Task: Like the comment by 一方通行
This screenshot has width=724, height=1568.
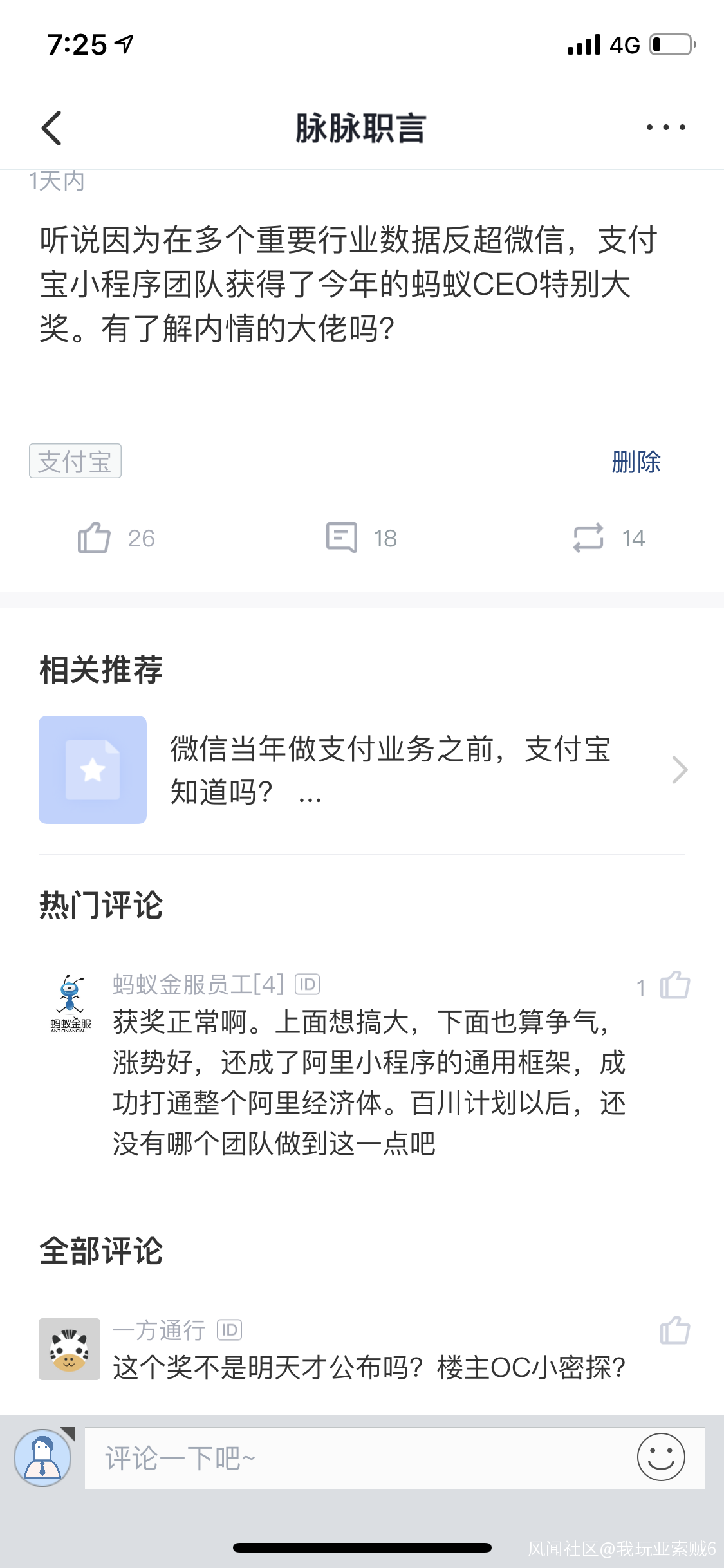Action: click(x=674, y=1330)
